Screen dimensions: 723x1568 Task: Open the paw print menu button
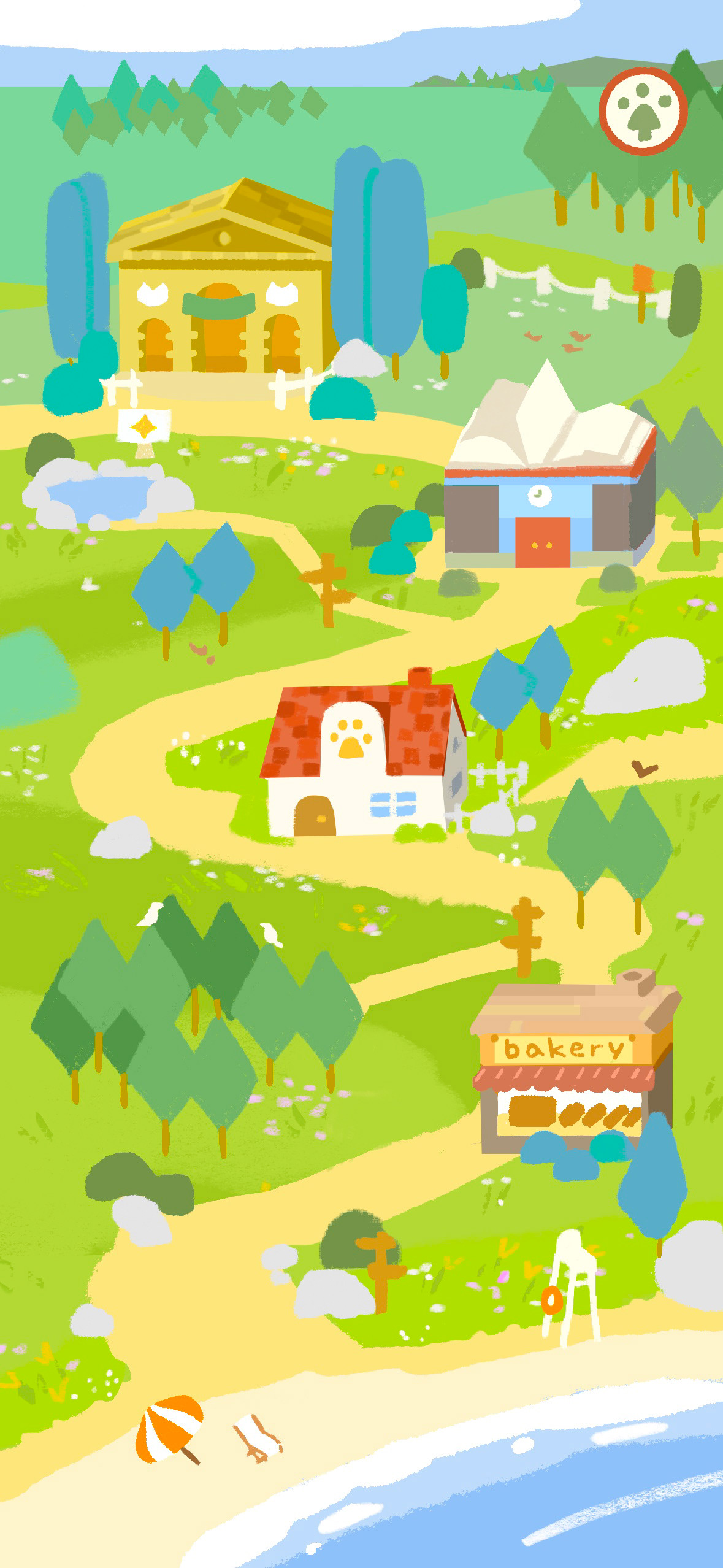point(642,111)
